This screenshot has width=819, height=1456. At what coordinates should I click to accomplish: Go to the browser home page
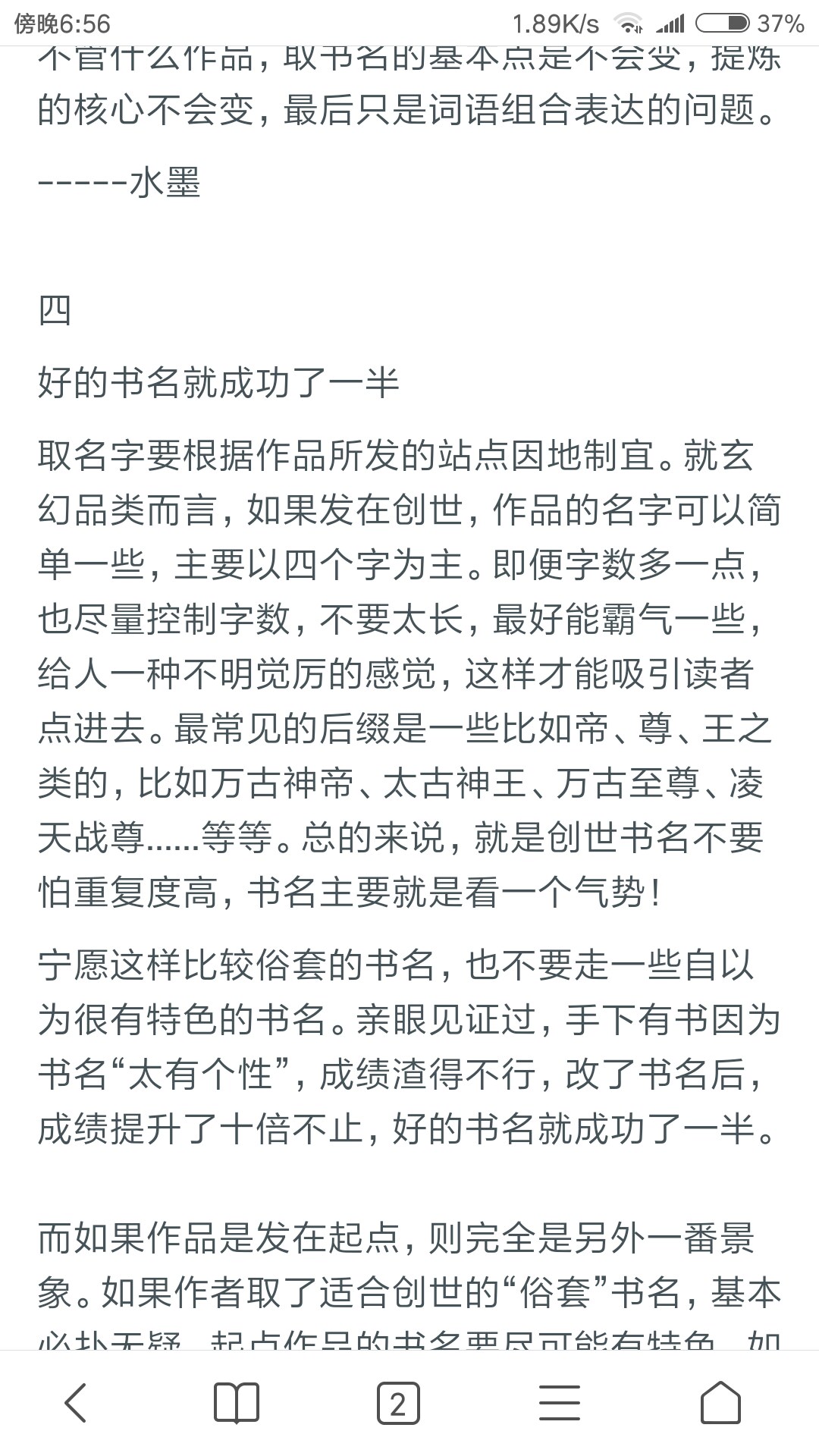click(x=720, y=1402)
